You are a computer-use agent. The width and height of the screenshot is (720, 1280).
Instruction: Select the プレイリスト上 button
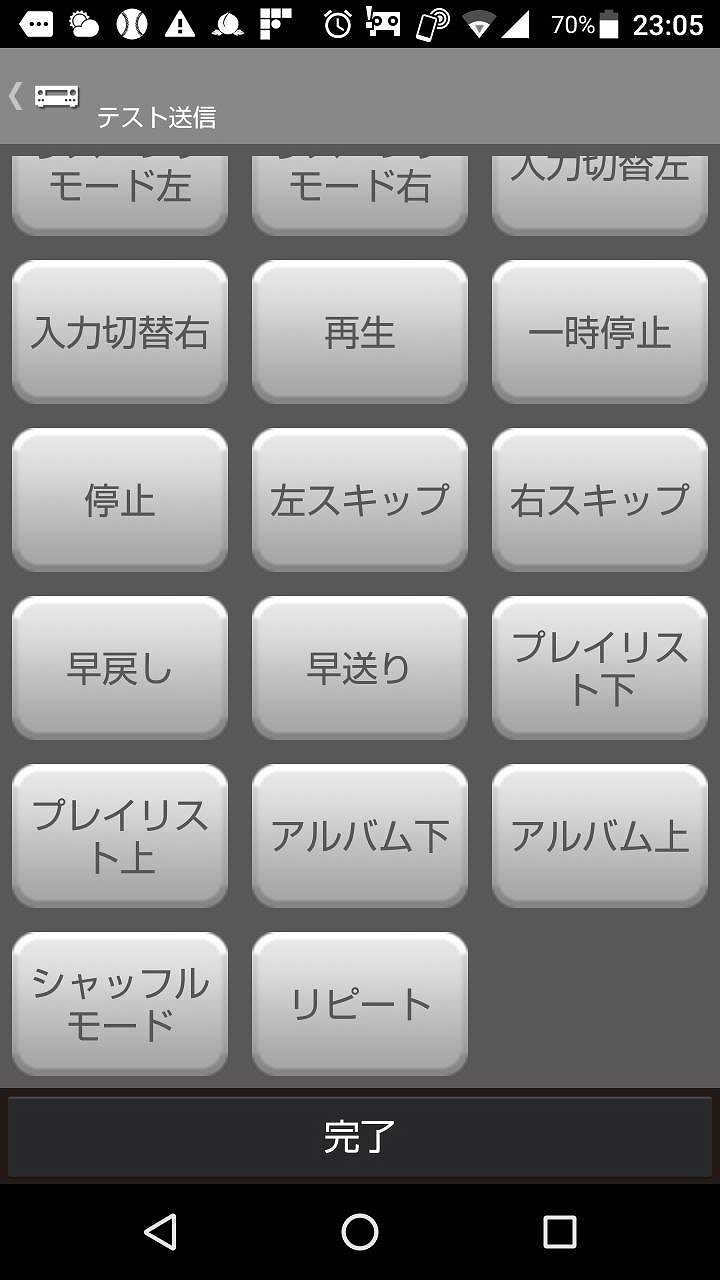point(120,836)
